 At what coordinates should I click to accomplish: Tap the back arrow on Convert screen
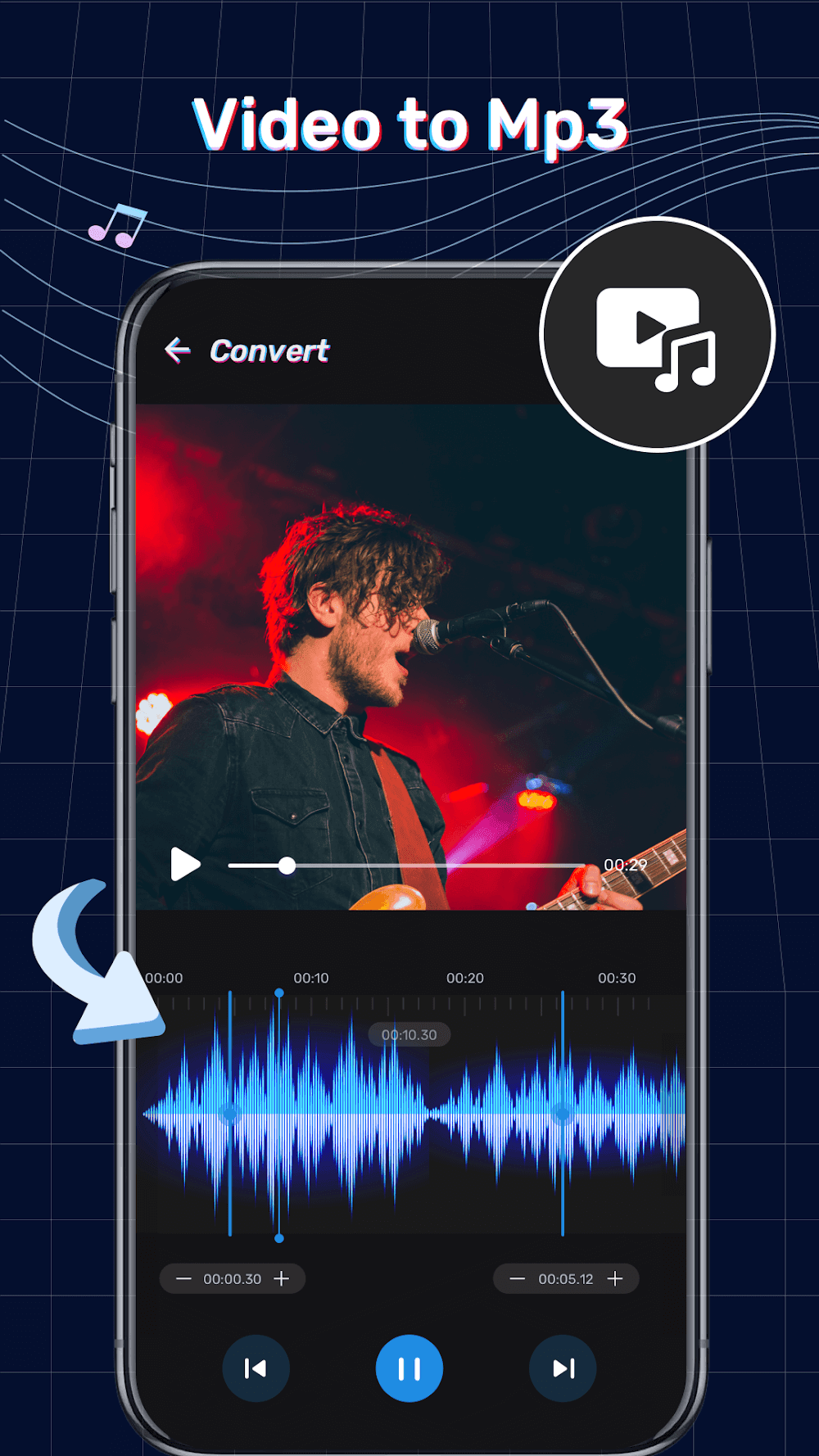(x=179, y=349)
